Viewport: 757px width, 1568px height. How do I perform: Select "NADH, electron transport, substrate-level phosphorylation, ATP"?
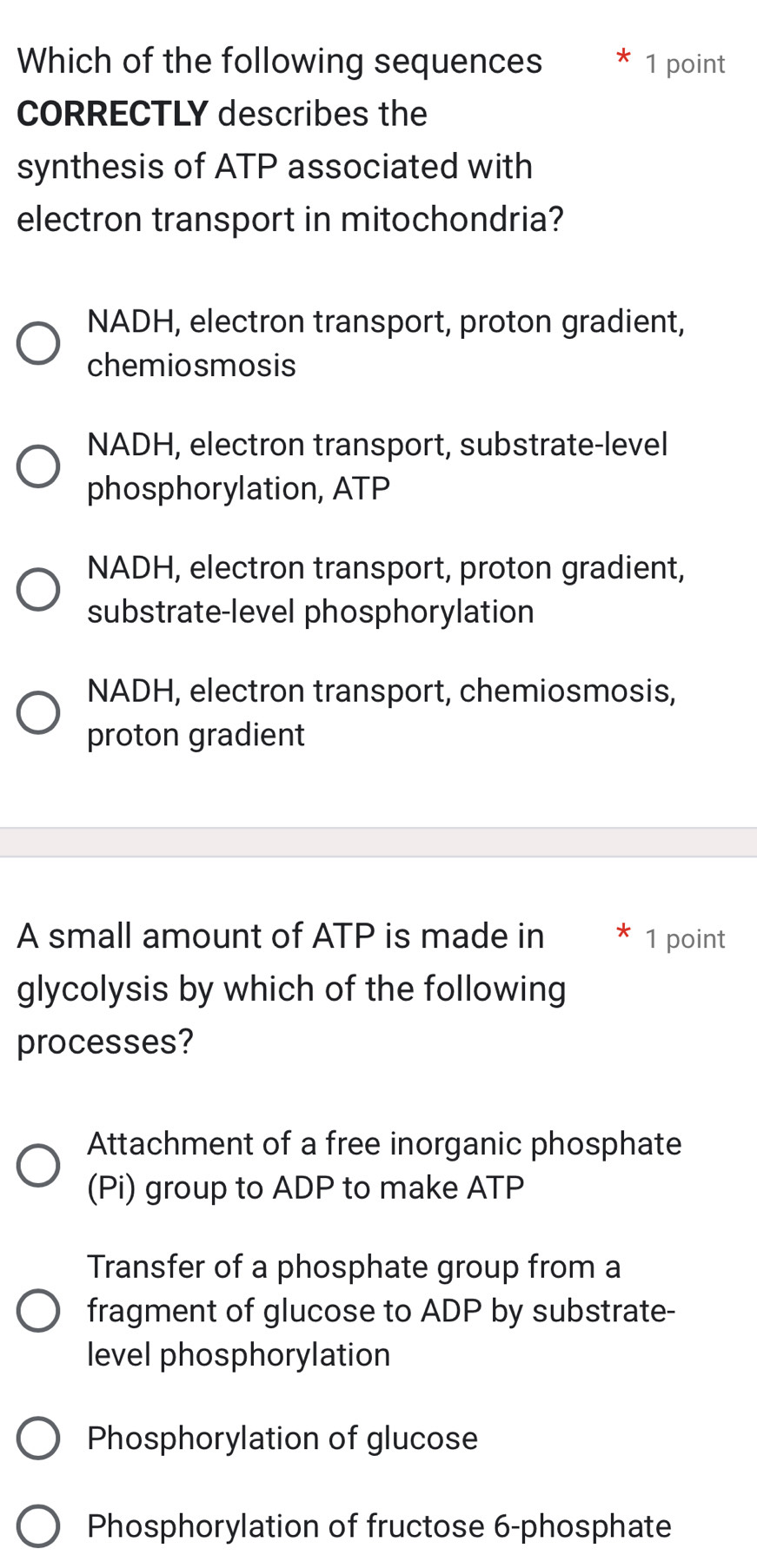click(x=39, y=466)
